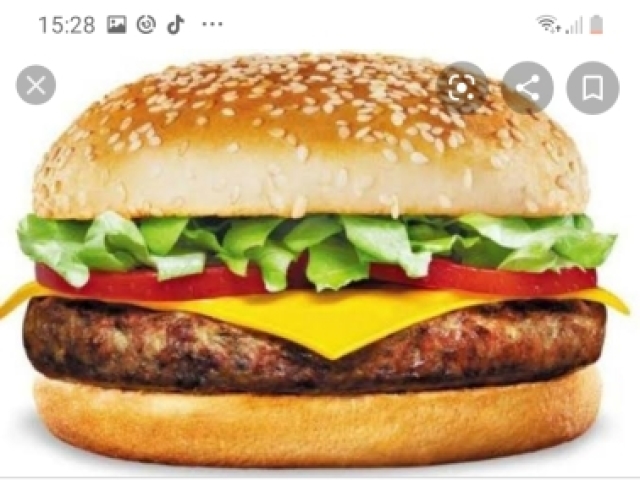Search this image with Lens
The width and height of the screenshot is (640, 480).
pos(462,88)
